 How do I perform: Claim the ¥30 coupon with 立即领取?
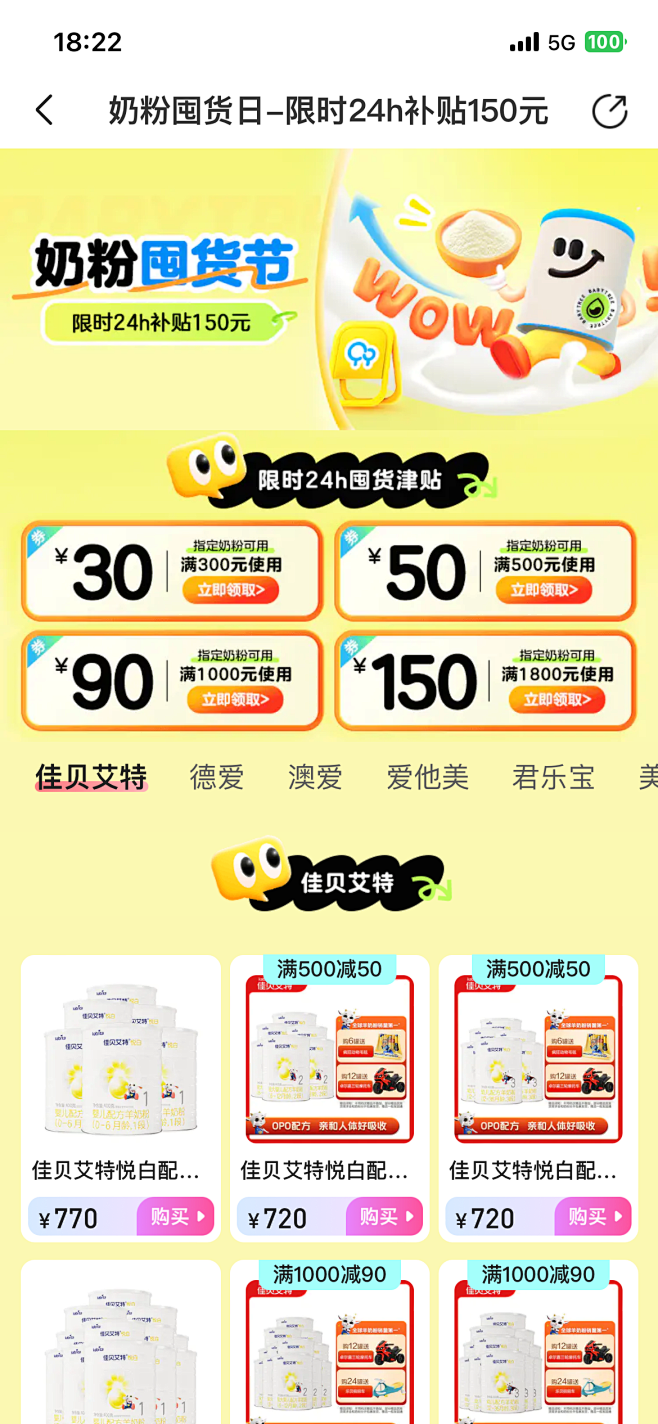230,590
